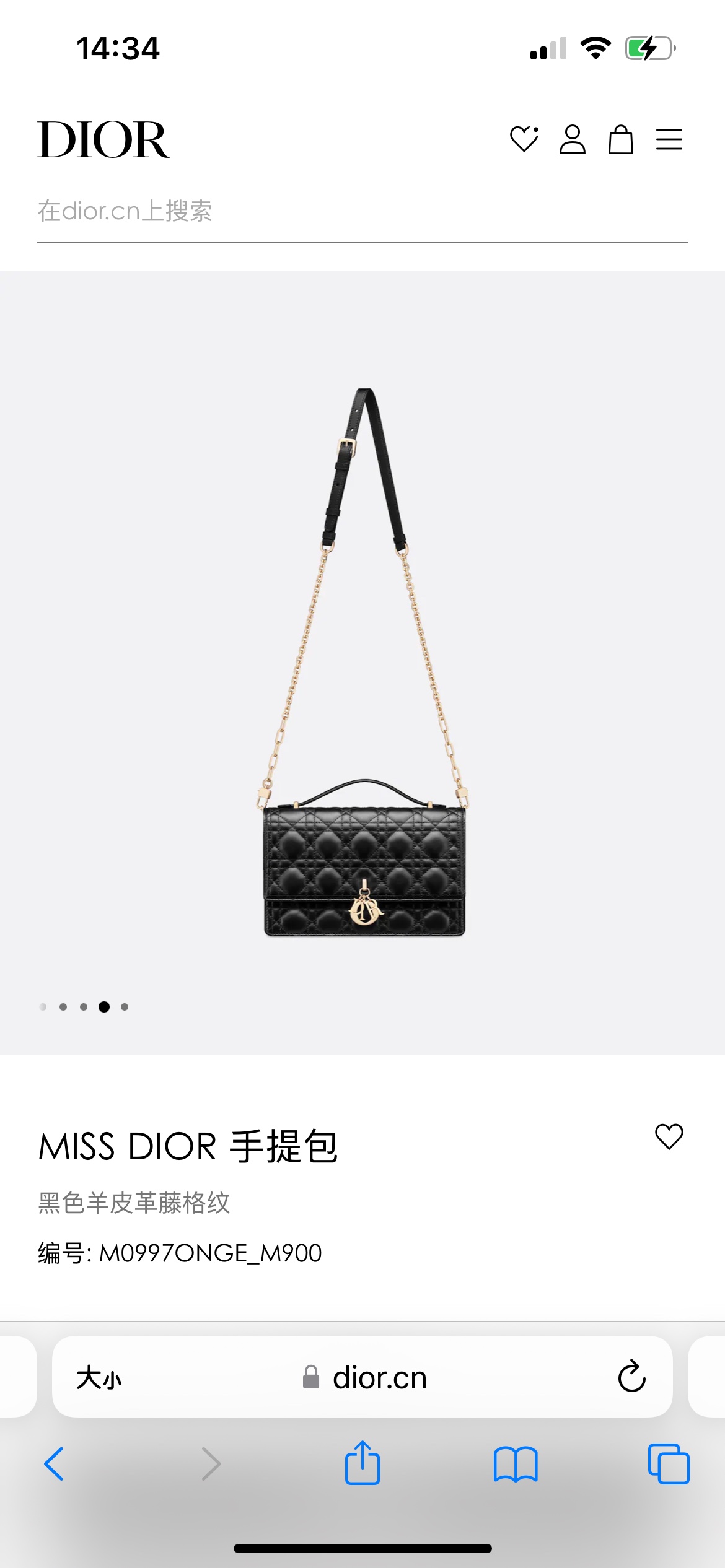Open the shopping bag
725x1568 pixels.
[620, 139]
